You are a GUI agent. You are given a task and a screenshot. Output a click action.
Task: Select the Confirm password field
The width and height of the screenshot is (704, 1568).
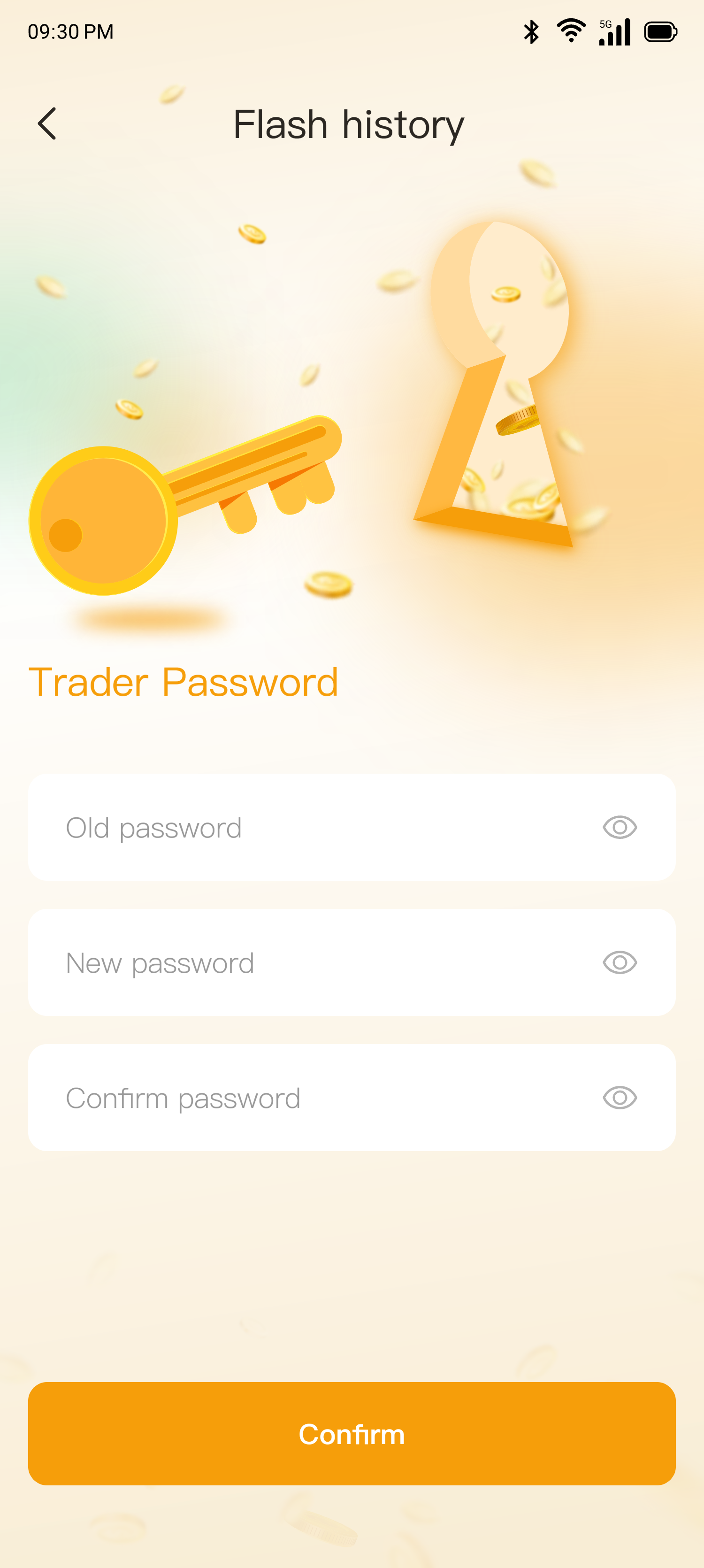304,1098
